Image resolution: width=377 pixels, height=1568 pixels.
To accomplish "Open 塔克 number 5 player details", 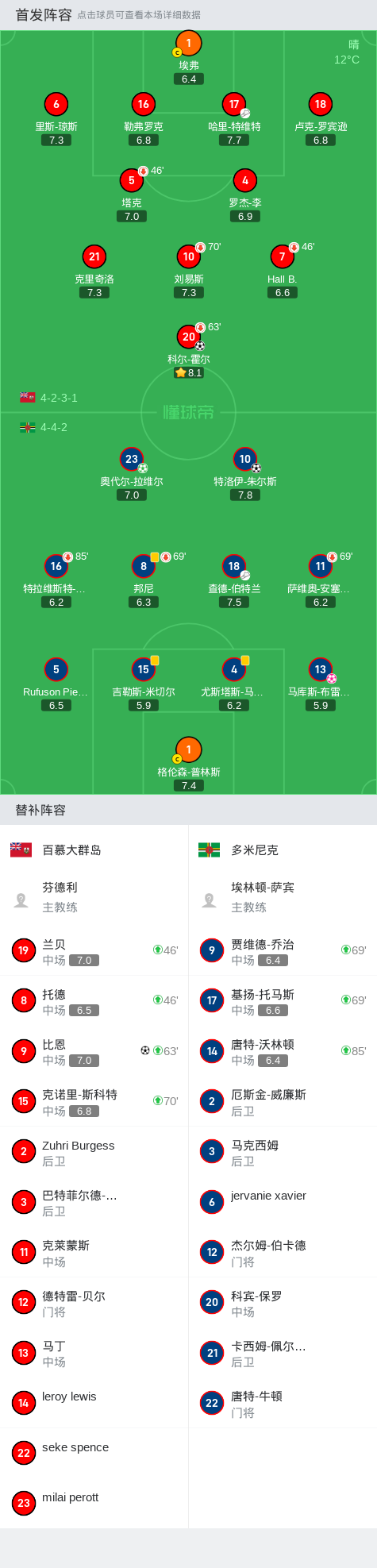I will click(132, 195).
